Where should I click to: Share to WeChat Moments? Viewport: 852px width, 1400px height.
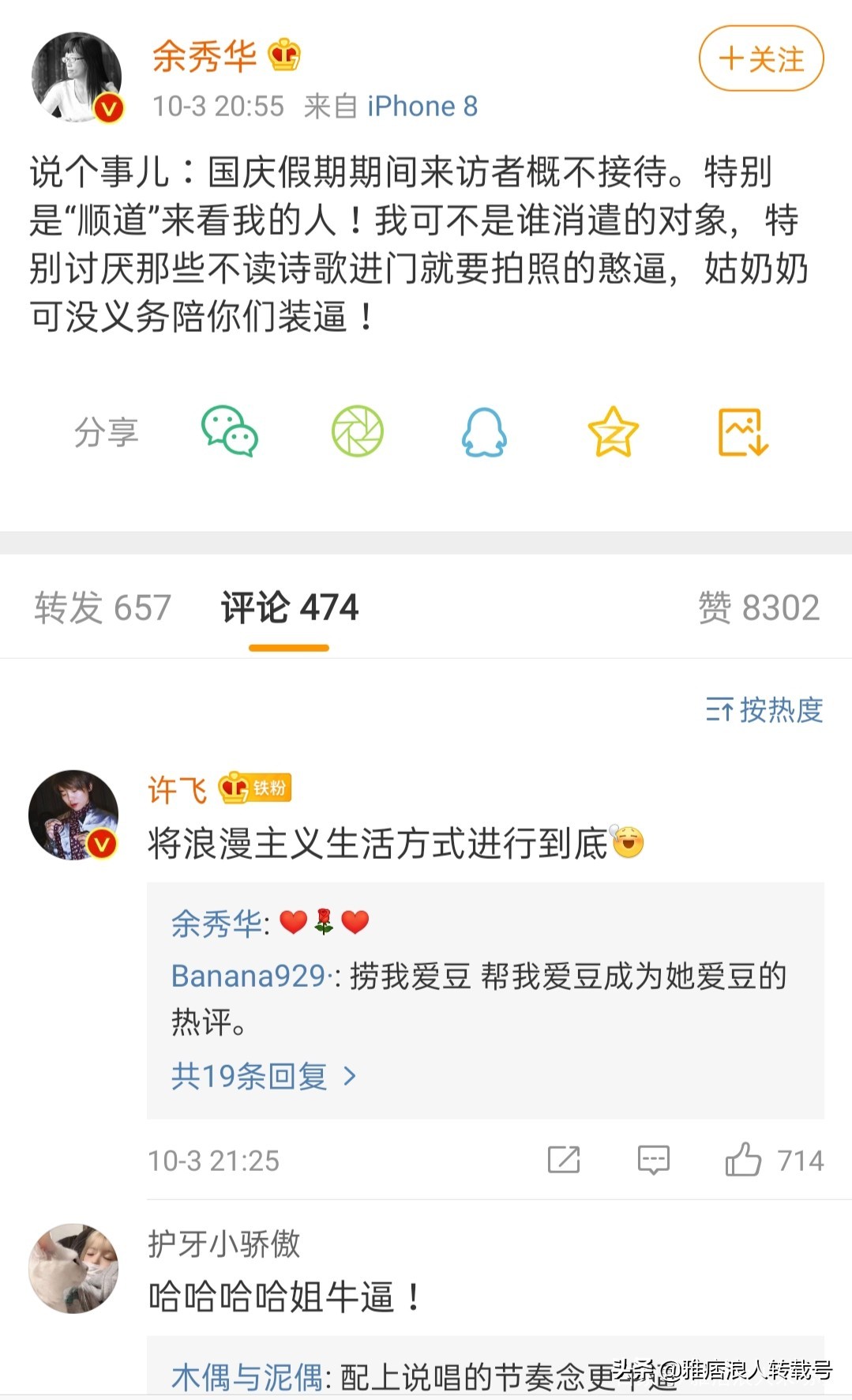(357, 431)
